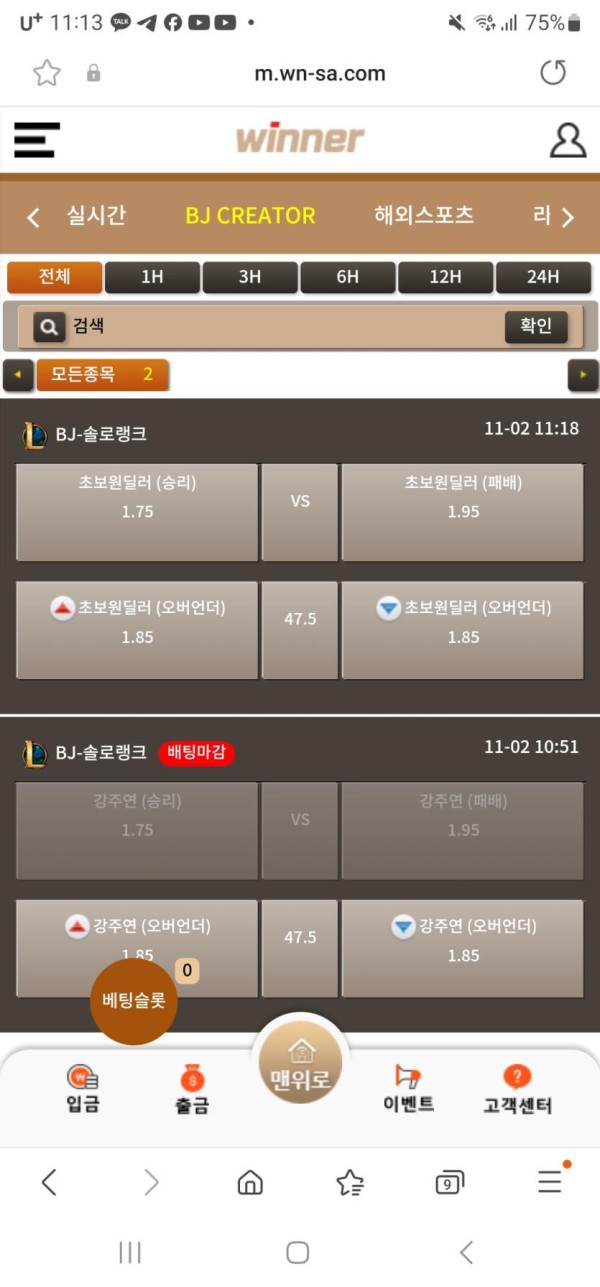Viewport: 600px width, 1287px height.
Task: Tap the 확인 button
Action: 536,327
